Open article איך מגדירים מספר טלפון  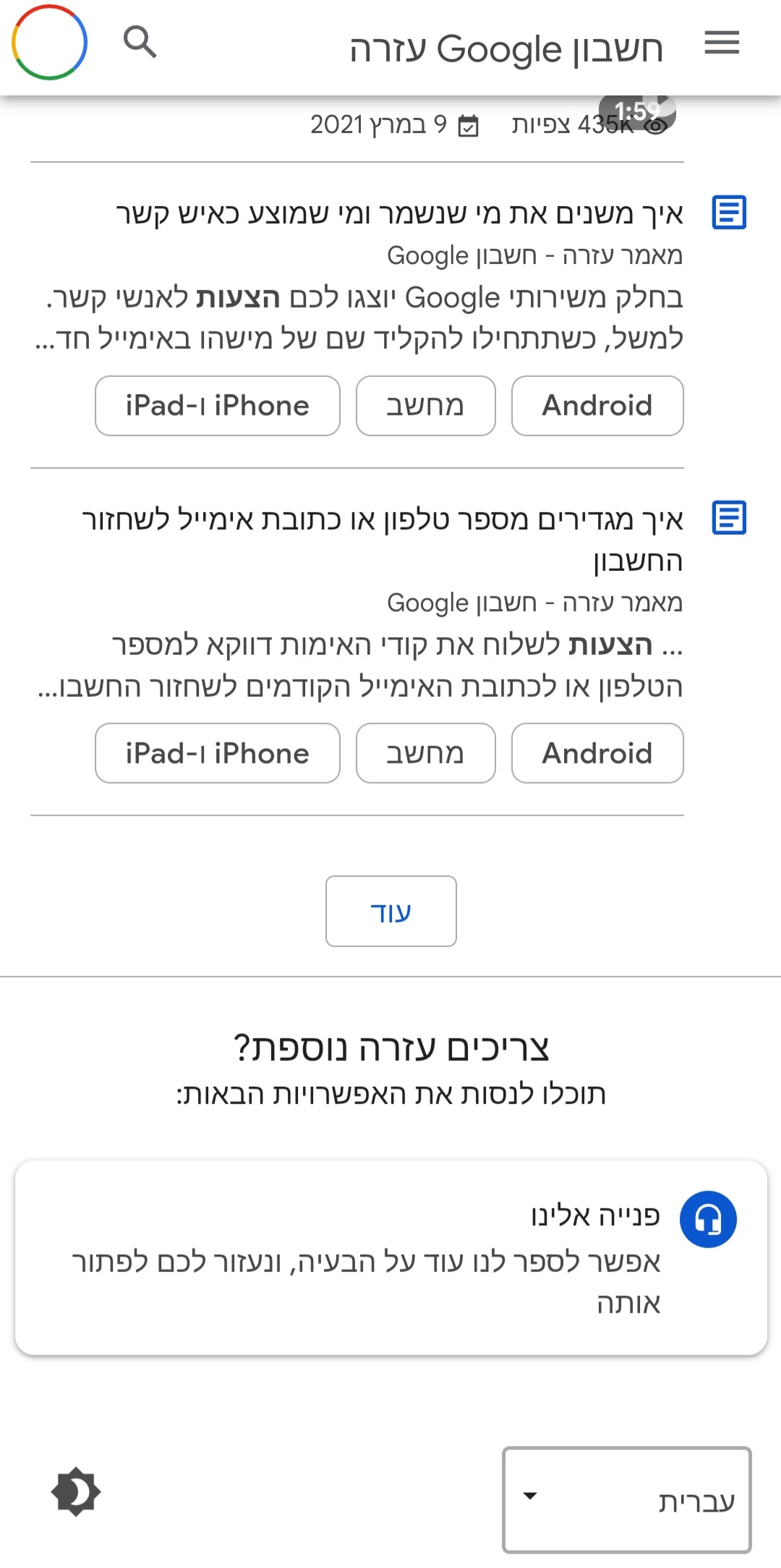point(383,521)
